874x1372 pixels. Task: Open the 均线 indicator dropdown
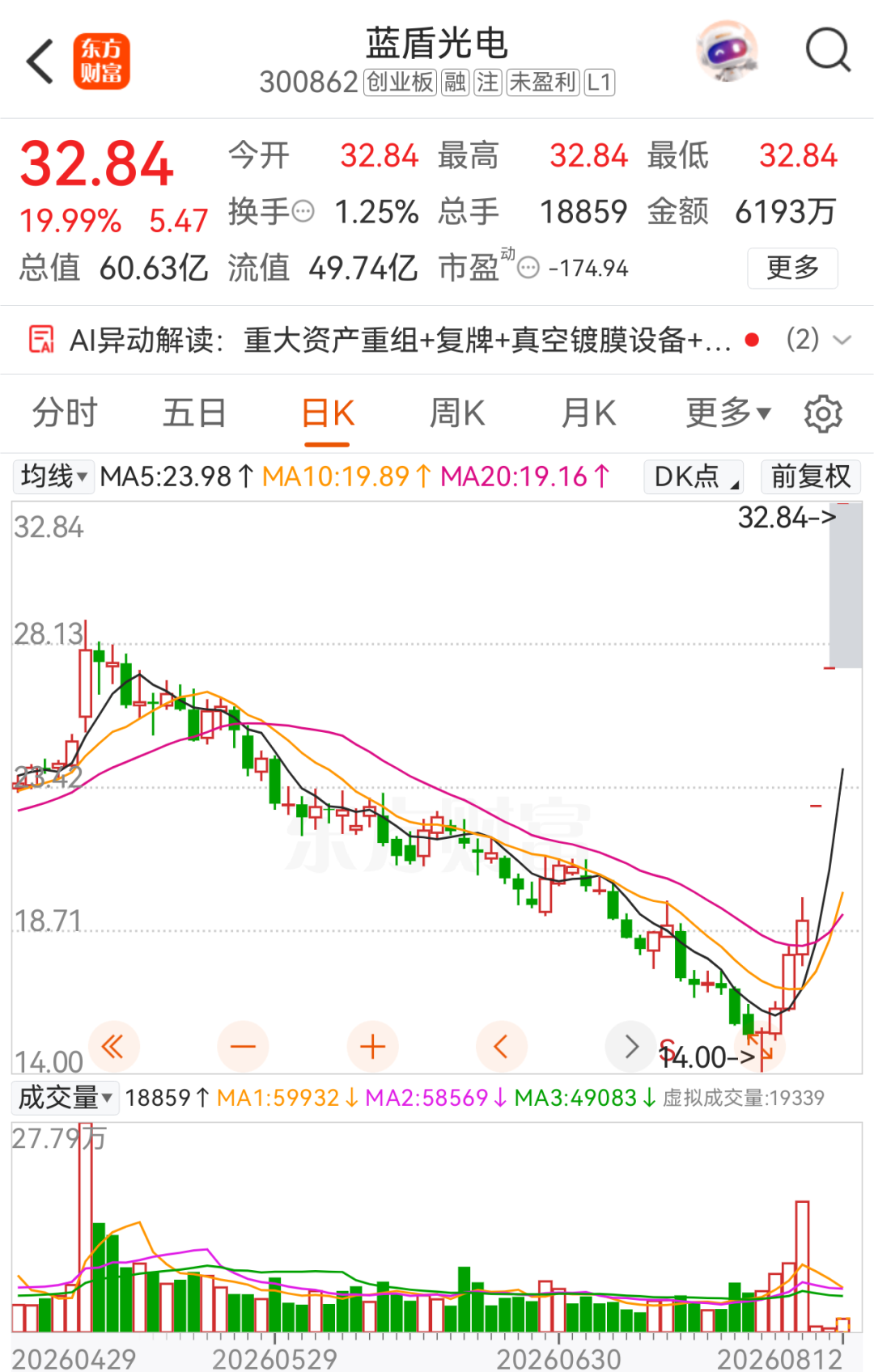tap(53, 476)
